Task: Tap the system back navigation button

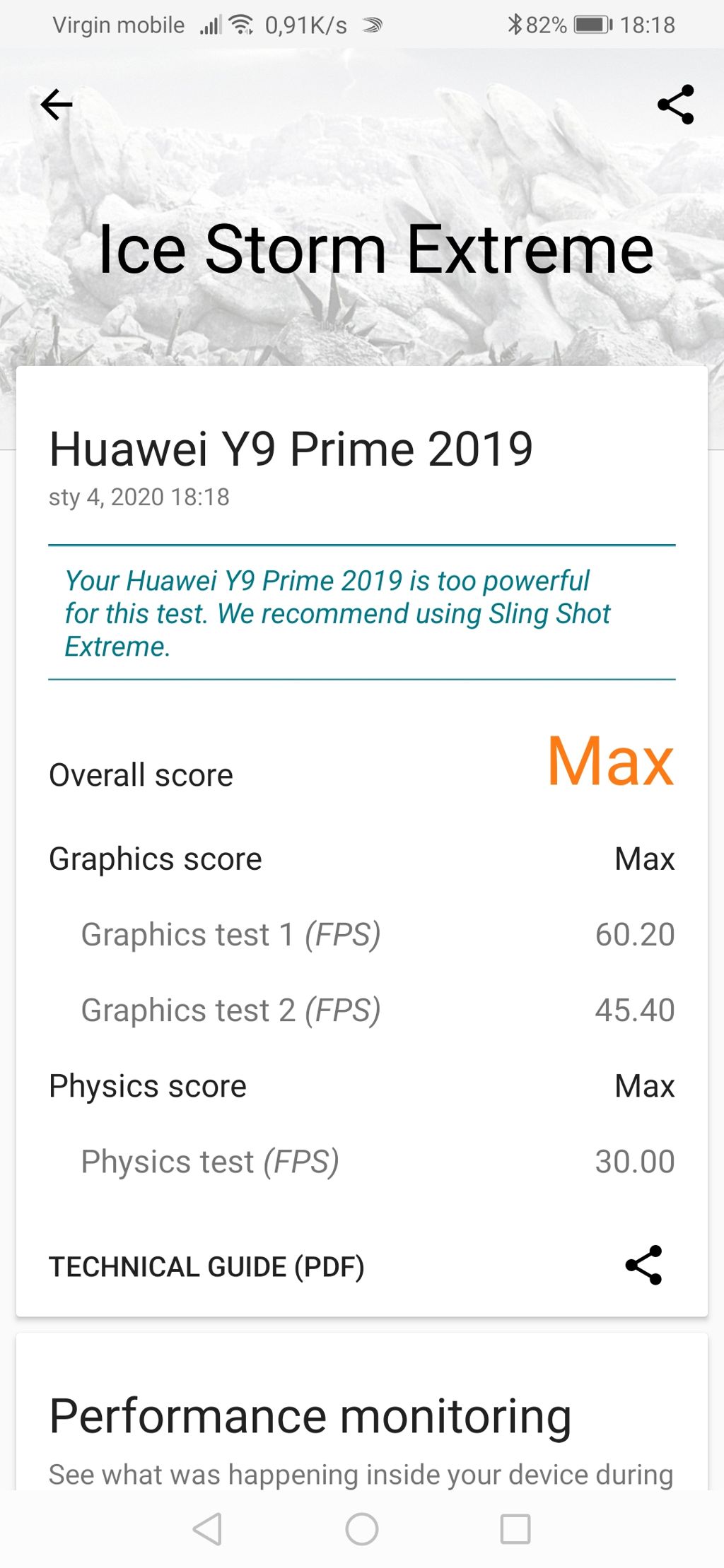Action: pos(208,1529)
